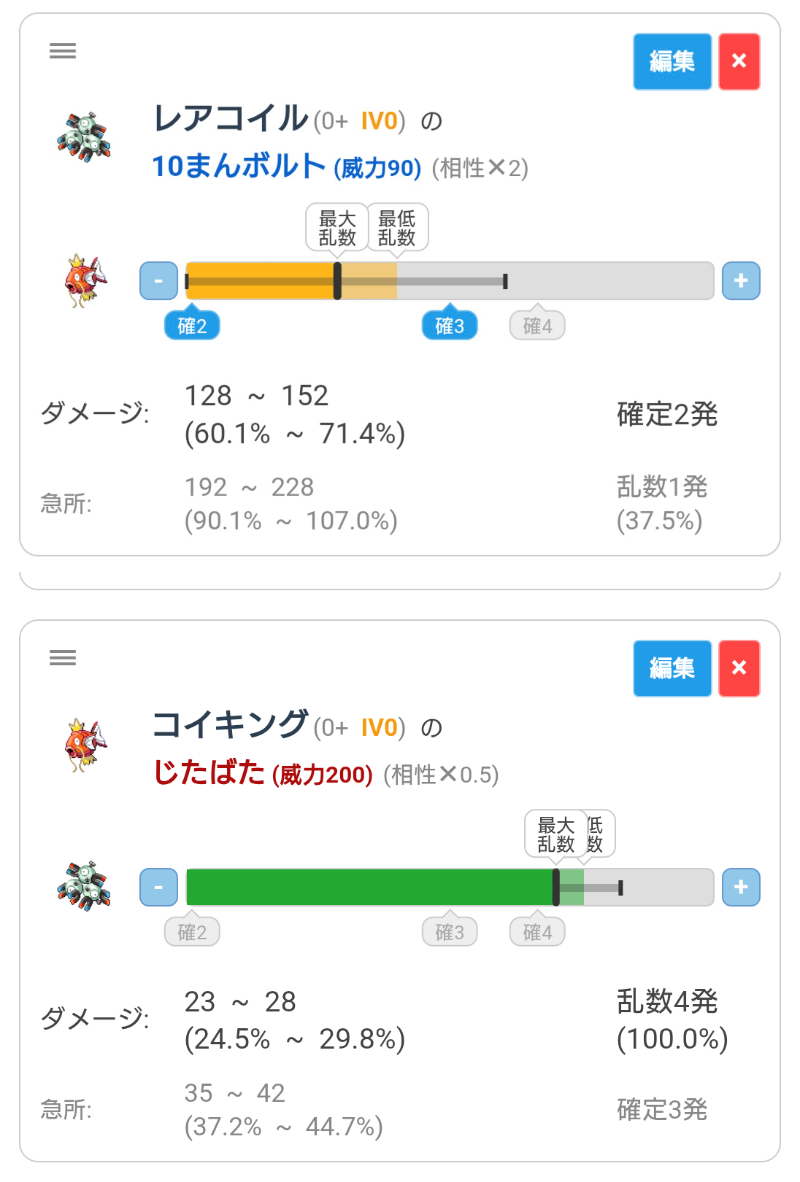This screenshot has width=800, height=1182.
Task: Select 確3 chip under 10まんボルト bar
Action: 449,326
